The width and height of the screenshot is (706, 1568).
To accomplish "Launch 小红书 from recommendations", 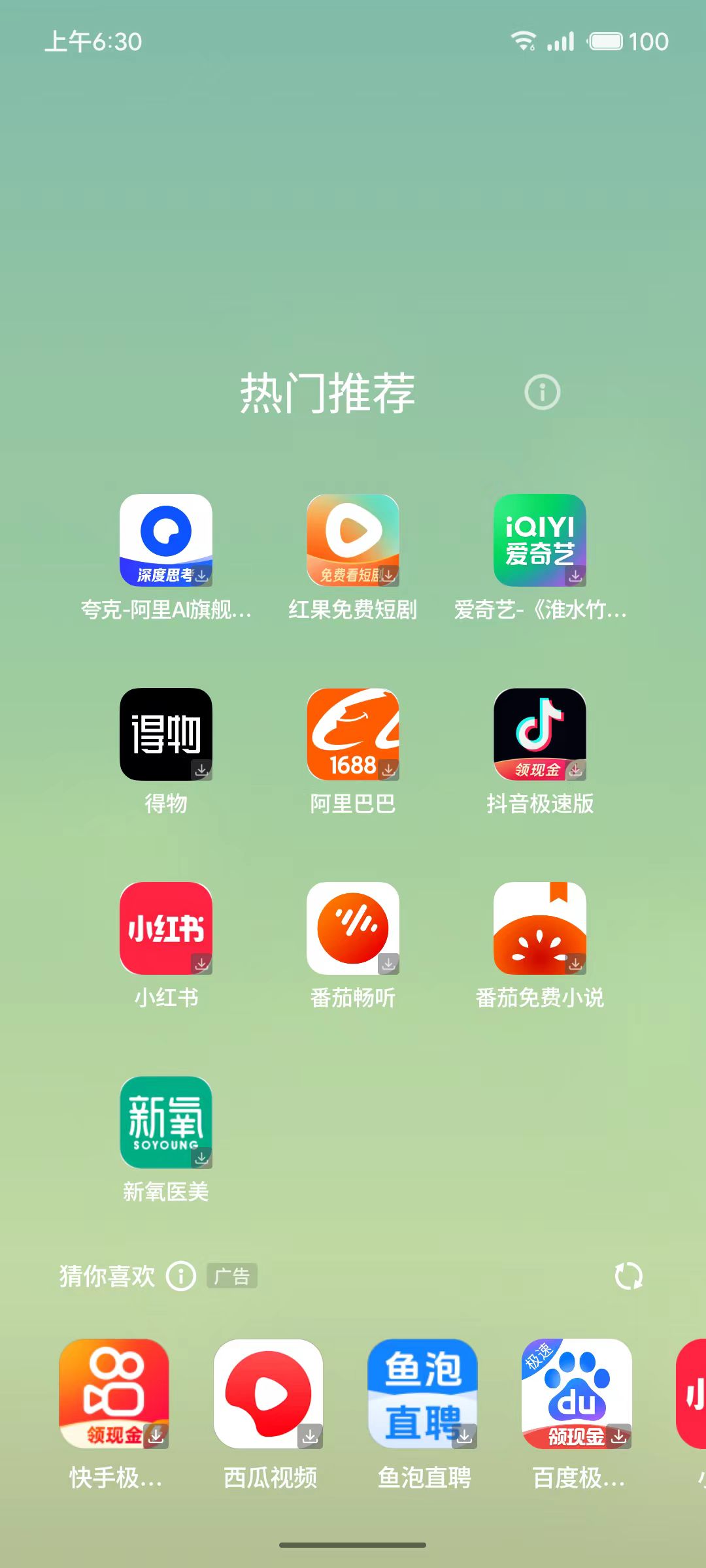I will point(166,928).
